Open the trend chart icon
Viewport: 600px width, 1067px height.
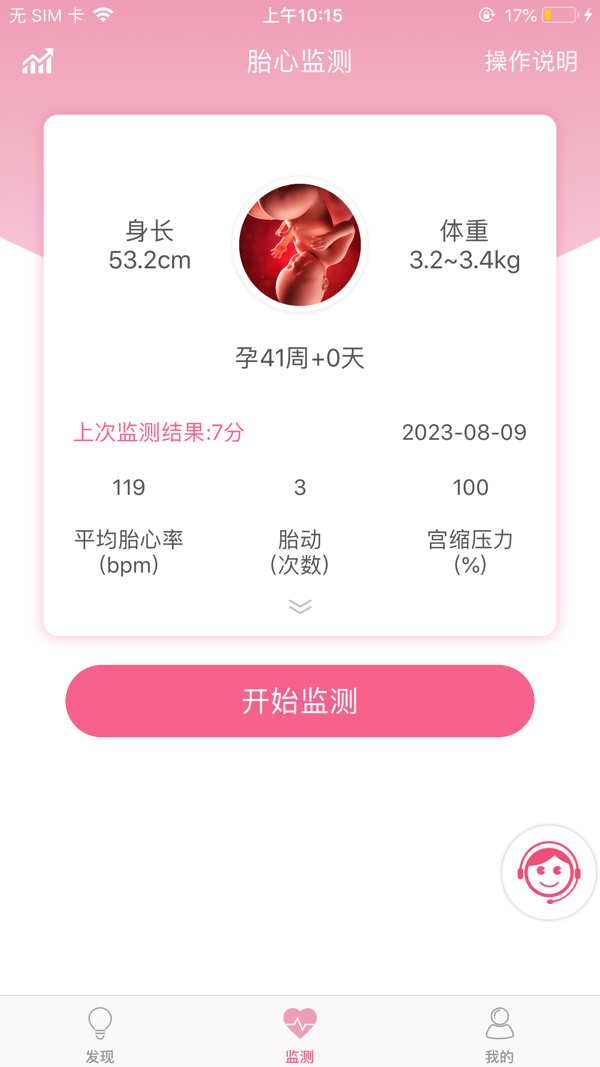click(x=38, y=62)
